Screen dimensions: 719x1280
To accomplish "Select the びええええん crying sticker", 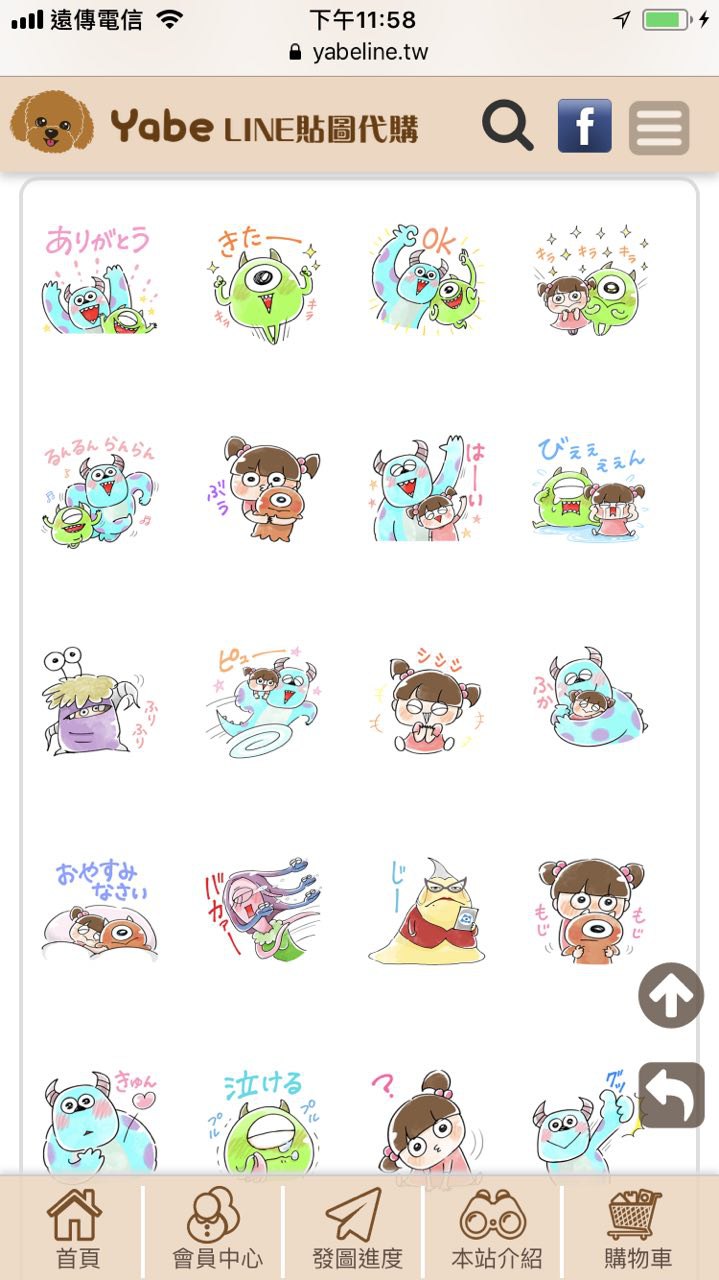I will click(x=590, y=490).
